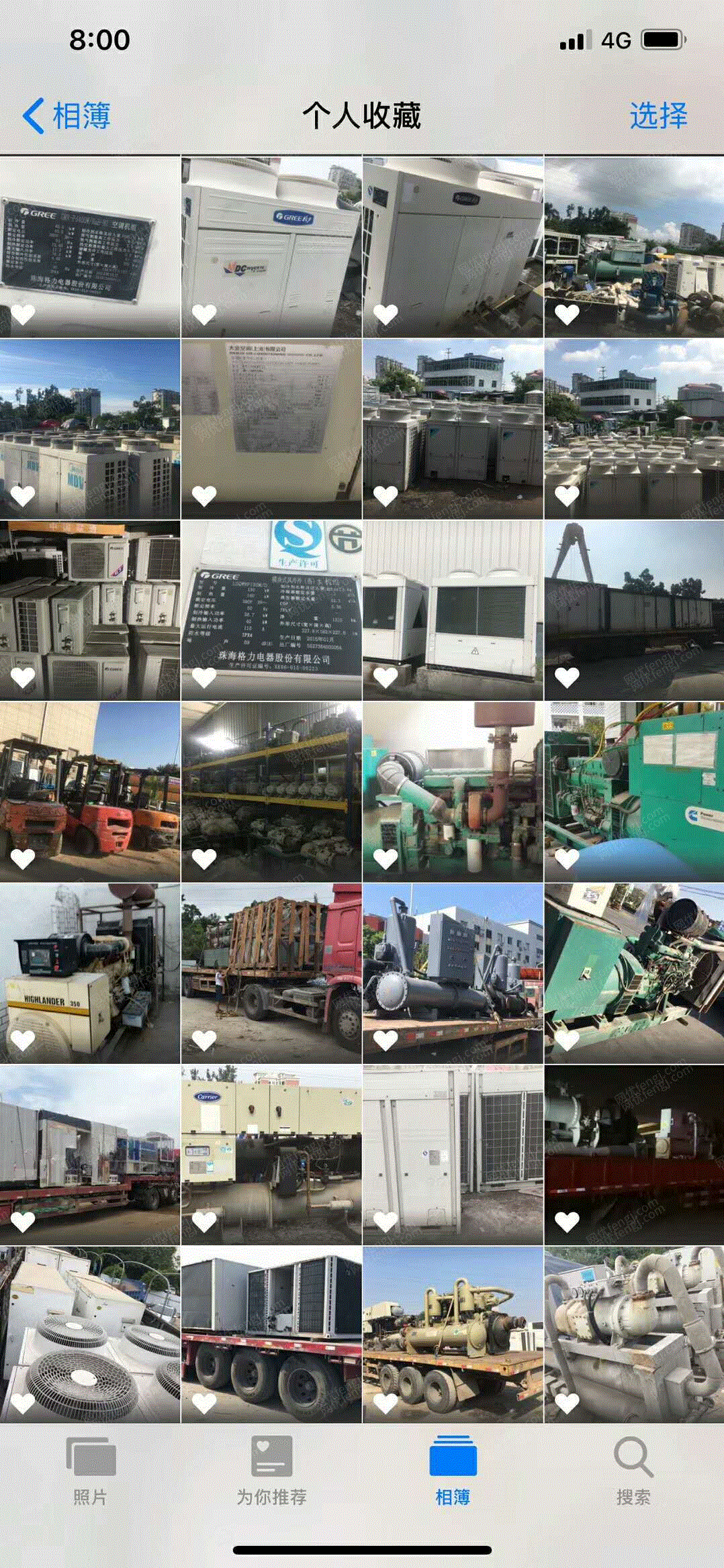Open the 生产许可 GREE label photo

click(x=271, y=610)
